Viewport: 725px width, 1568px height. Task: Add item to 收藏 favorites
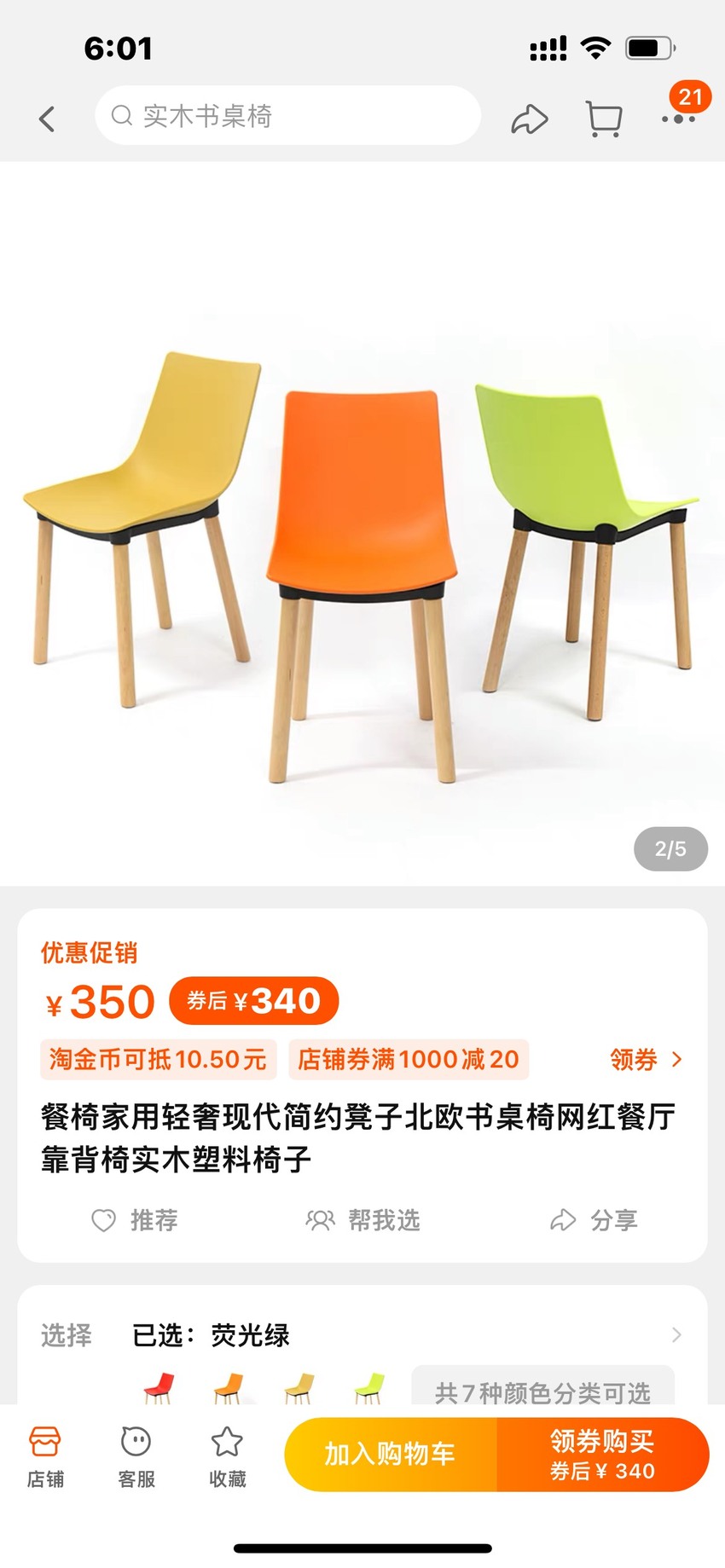coord(227,1456)
